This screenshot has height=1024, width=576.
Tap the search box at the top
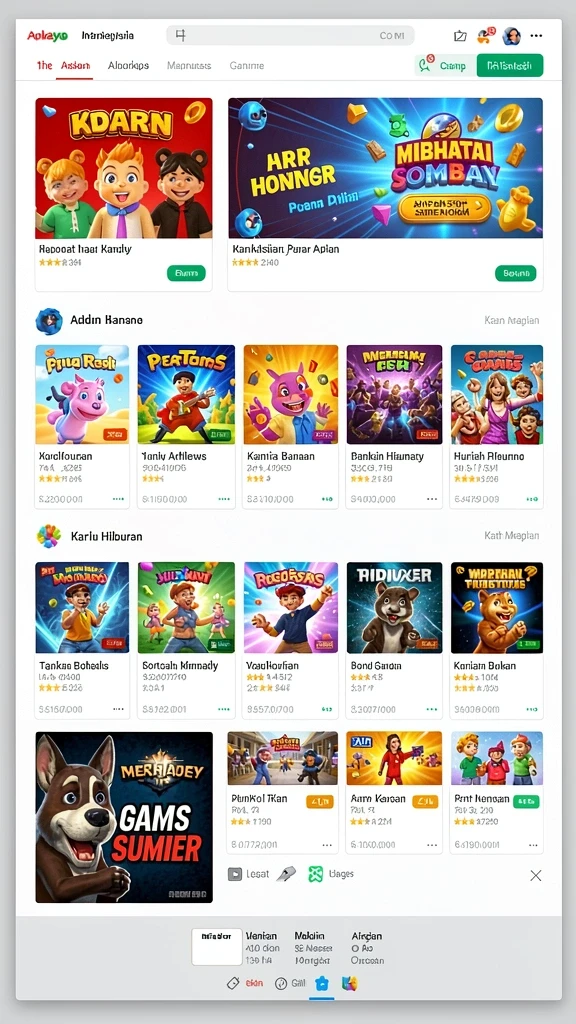[290, 35]
